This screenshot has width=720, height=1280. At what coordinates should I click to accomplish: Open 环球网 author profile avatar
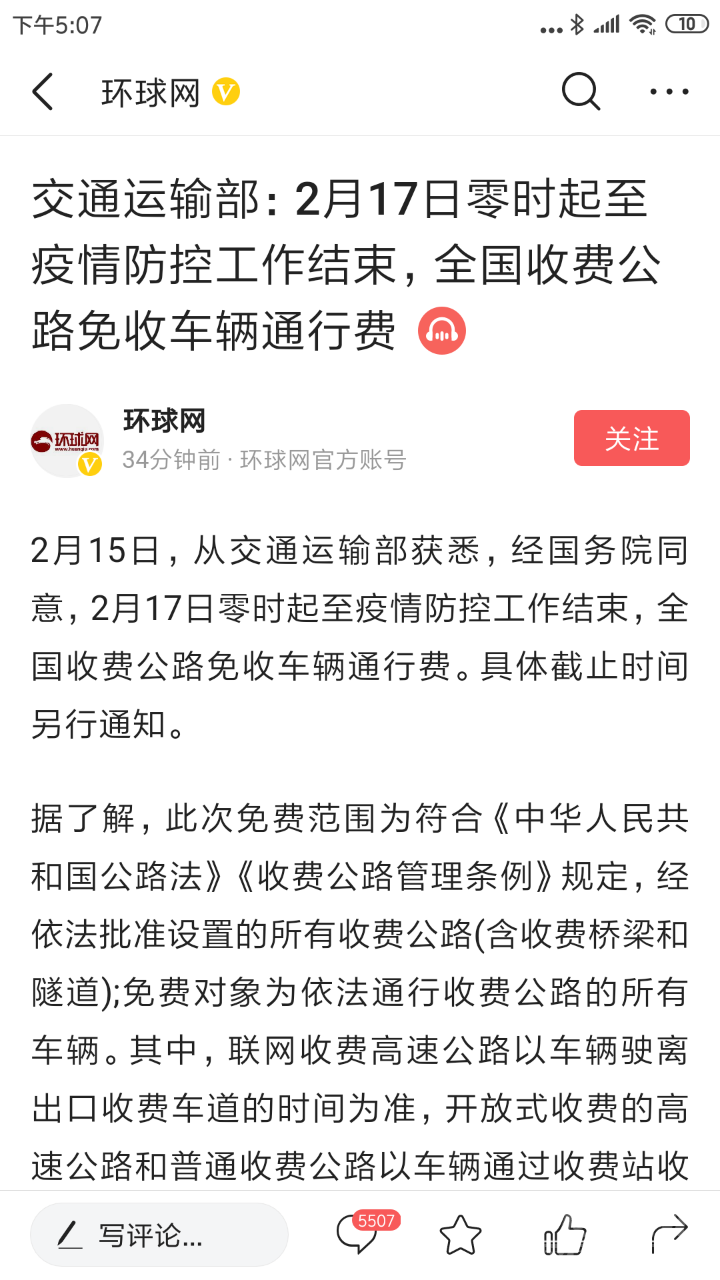67,441
